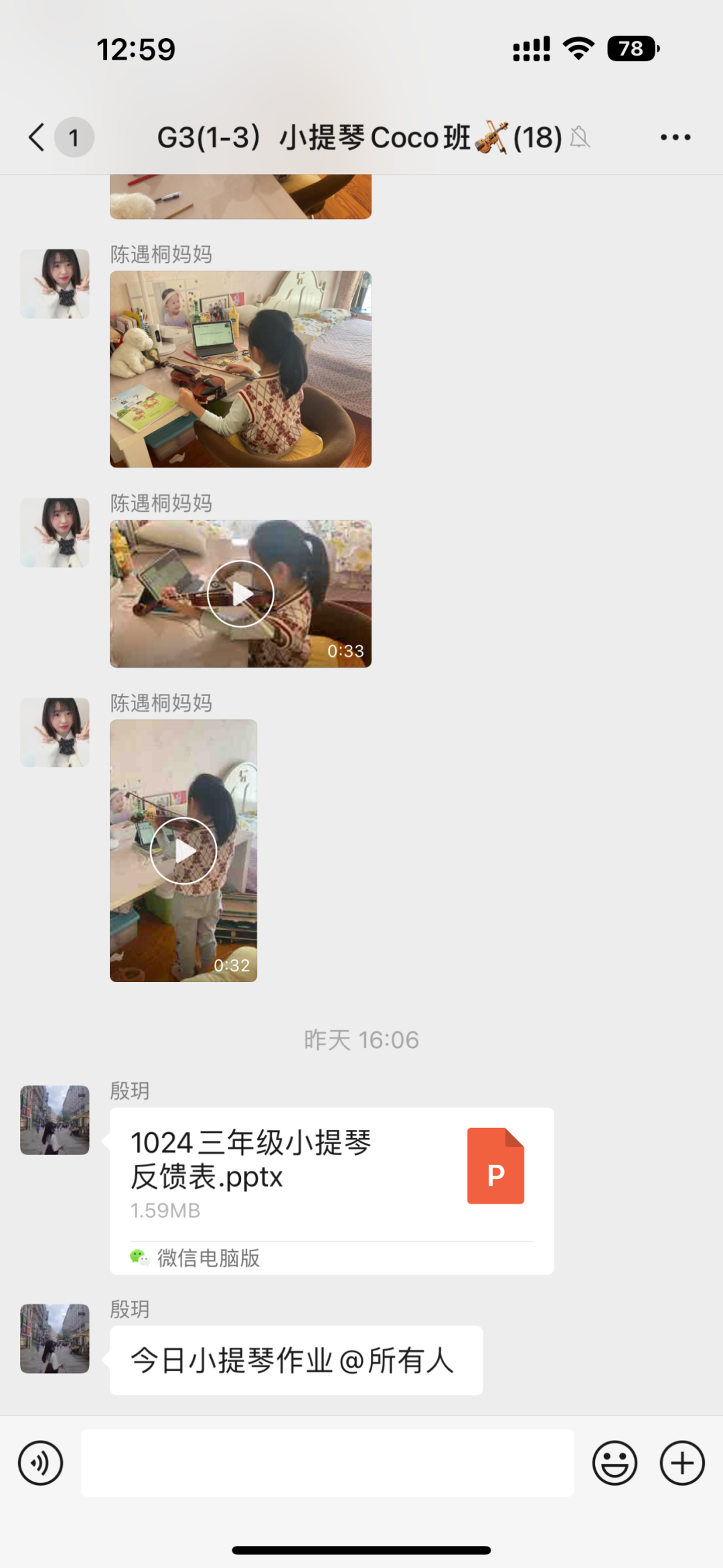This screenshot has height=1568, width=723.
Task: Play the 0:32 violin practice video
Action: [183, 851]
